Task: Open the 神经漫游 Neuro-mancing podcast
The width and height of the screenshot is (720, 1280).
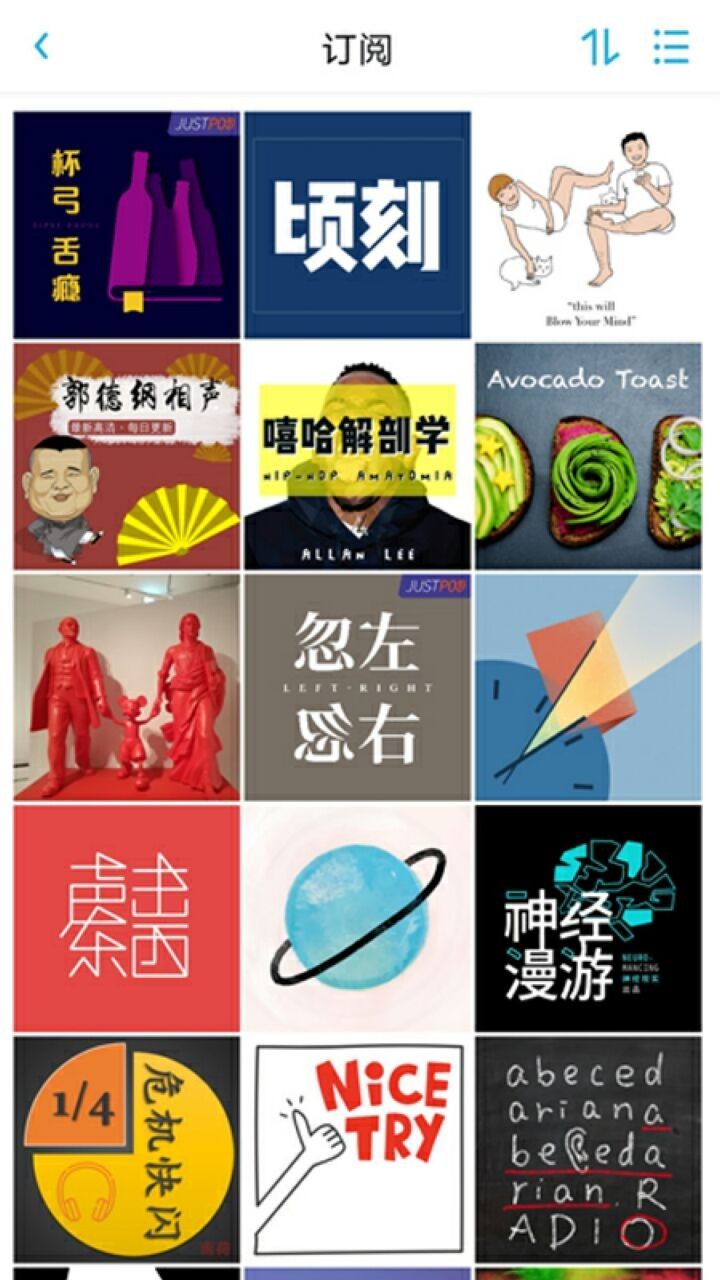Action: click(x=590, y=918)
